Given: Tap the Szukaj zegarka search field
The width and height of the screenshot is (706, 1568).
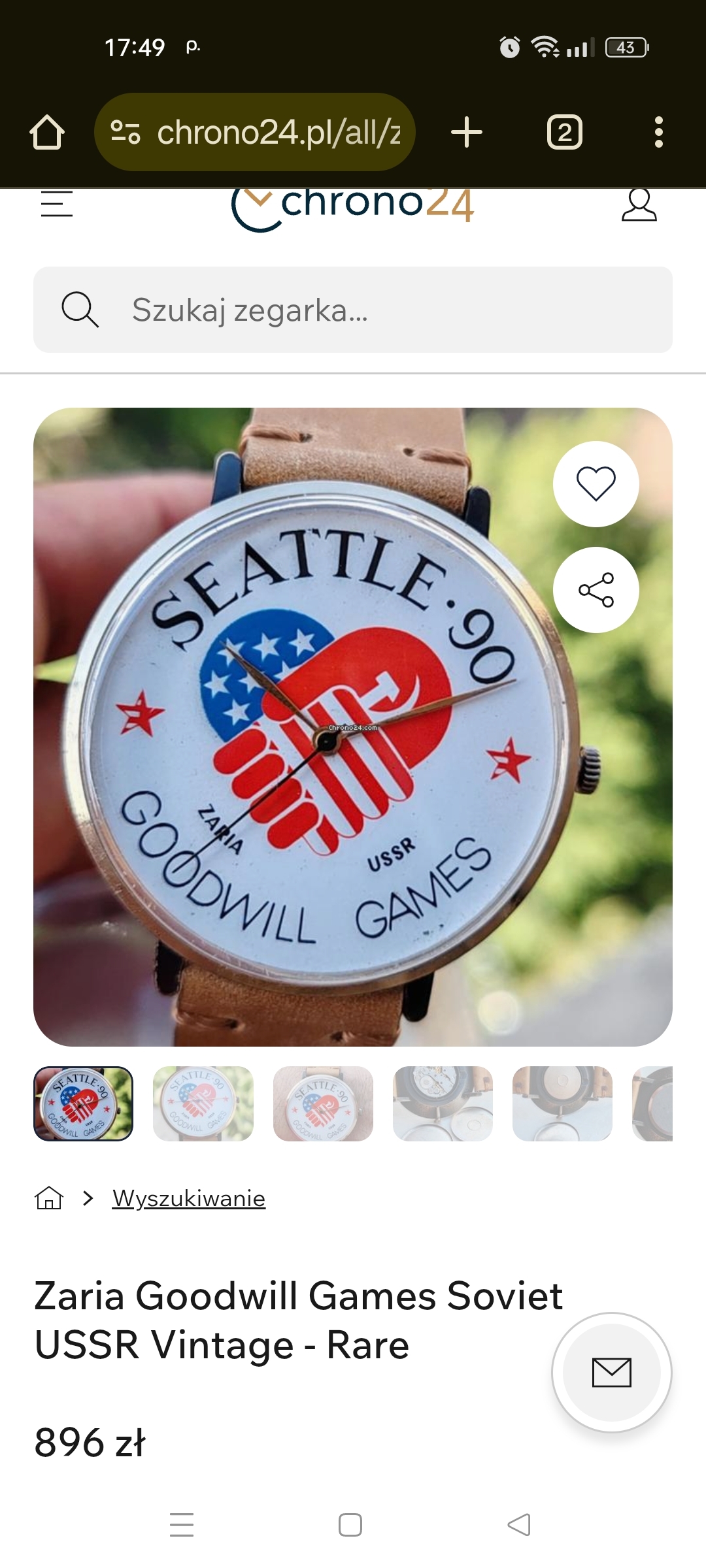Looking at the screenshot, I should click(353, 310).
